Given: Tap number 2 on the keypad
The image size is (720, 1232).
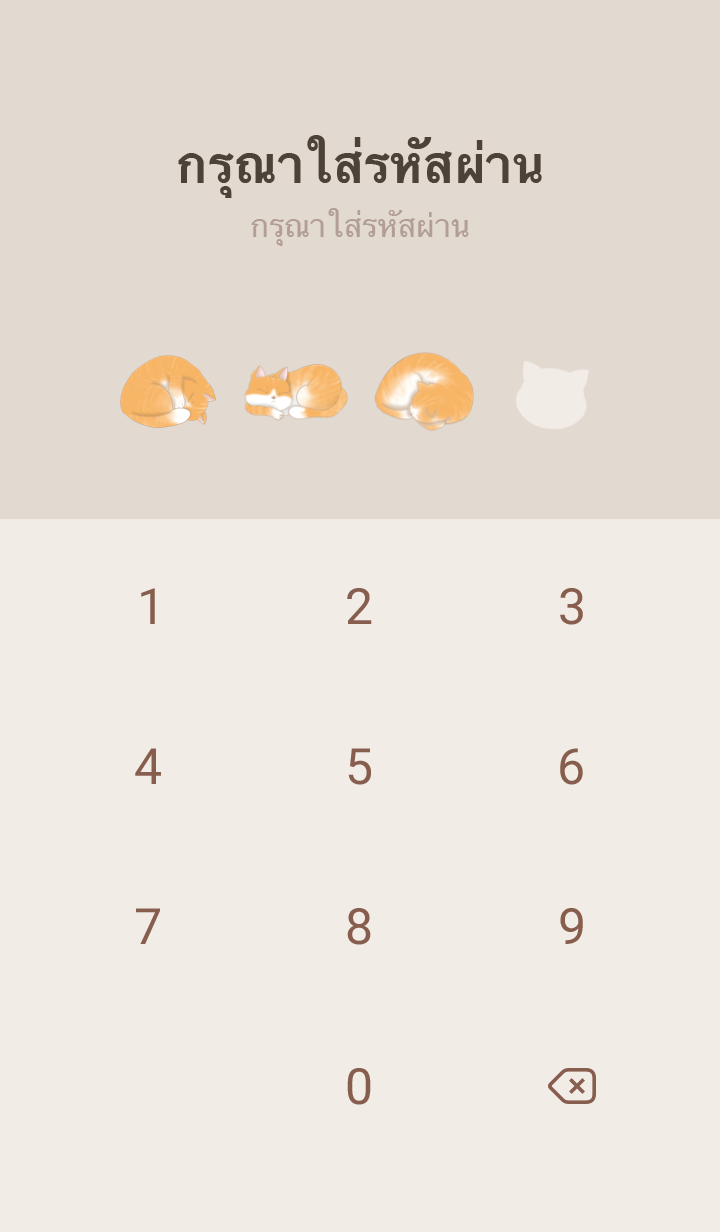Looking at the screenshot, I should pyautogui.click(x=359, y=608).
